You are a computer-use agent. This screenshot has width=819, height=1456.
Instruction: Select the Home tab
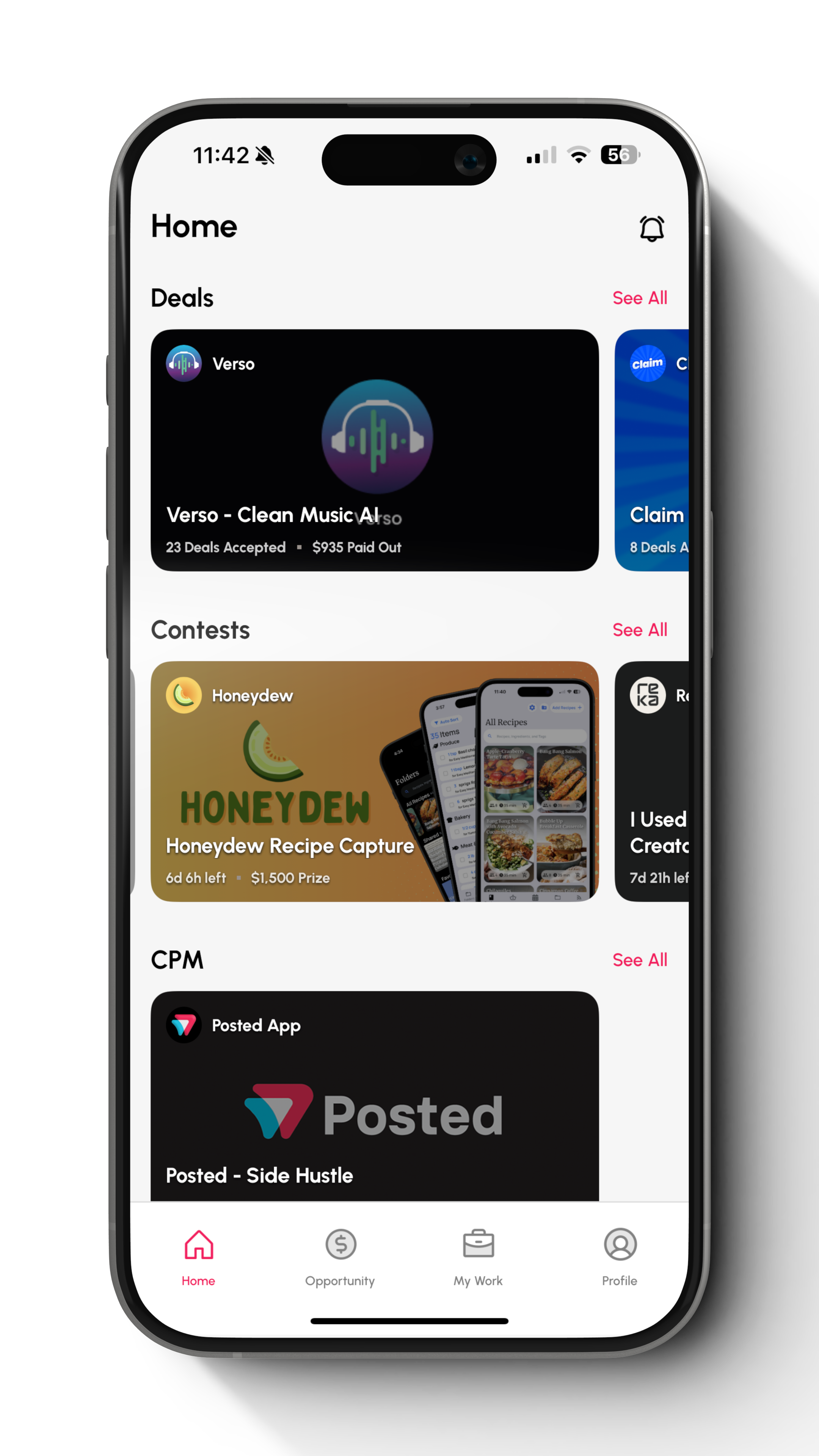(198, 1256)
